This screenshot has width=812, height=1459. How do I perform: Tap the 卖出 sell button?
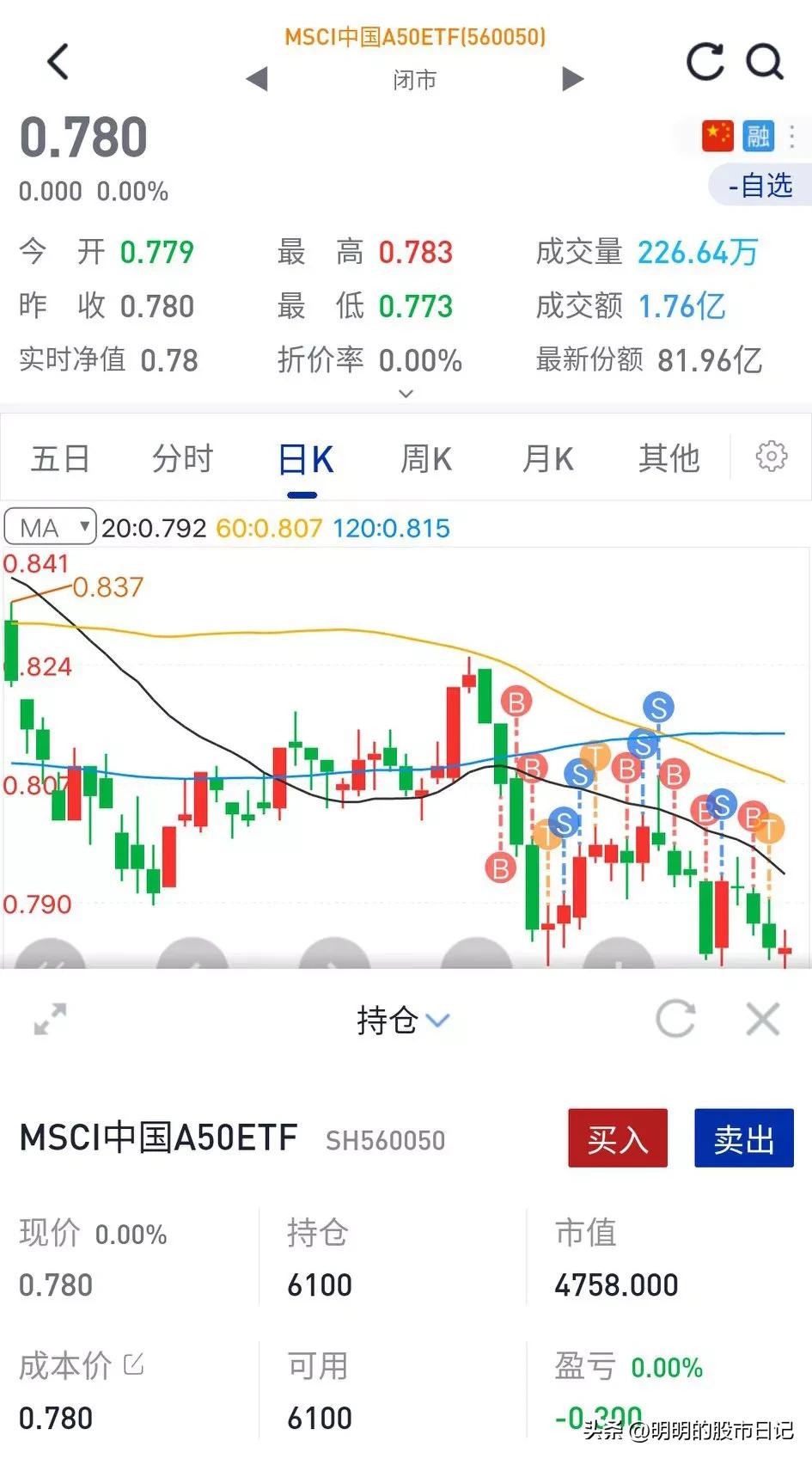[742, 1138]
